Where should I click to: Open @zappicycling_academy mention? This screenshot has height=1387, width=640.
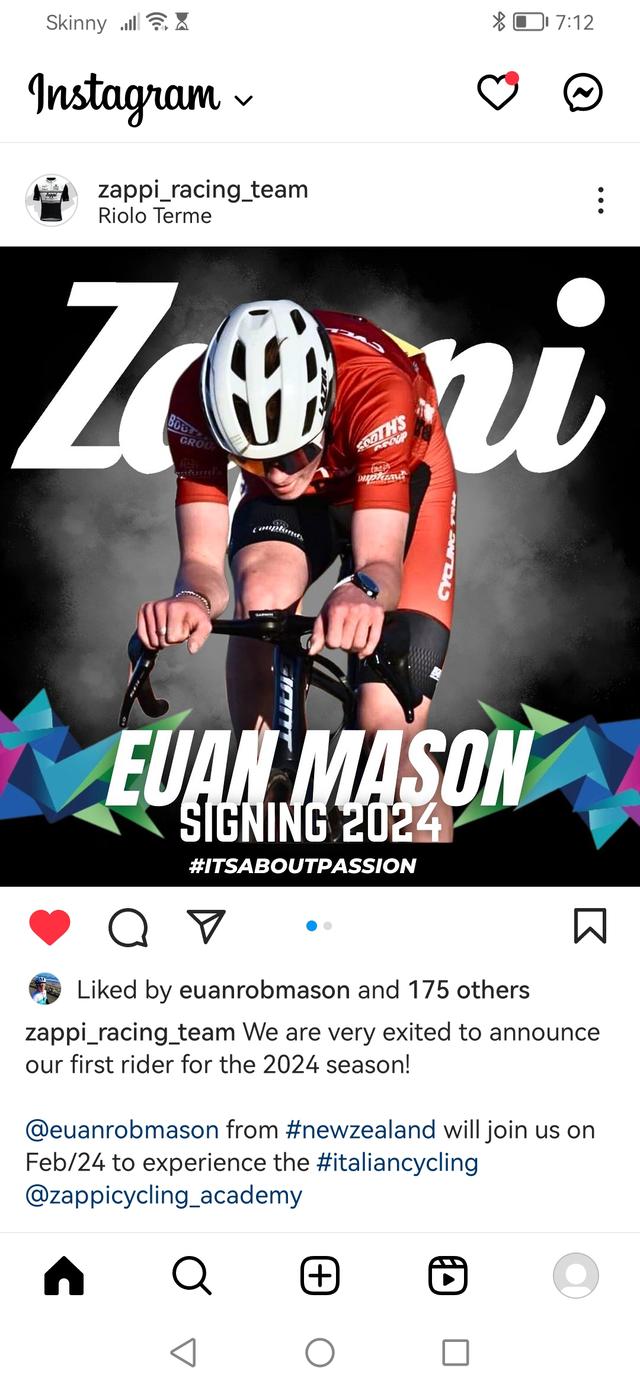click(x=164, y=1194)
